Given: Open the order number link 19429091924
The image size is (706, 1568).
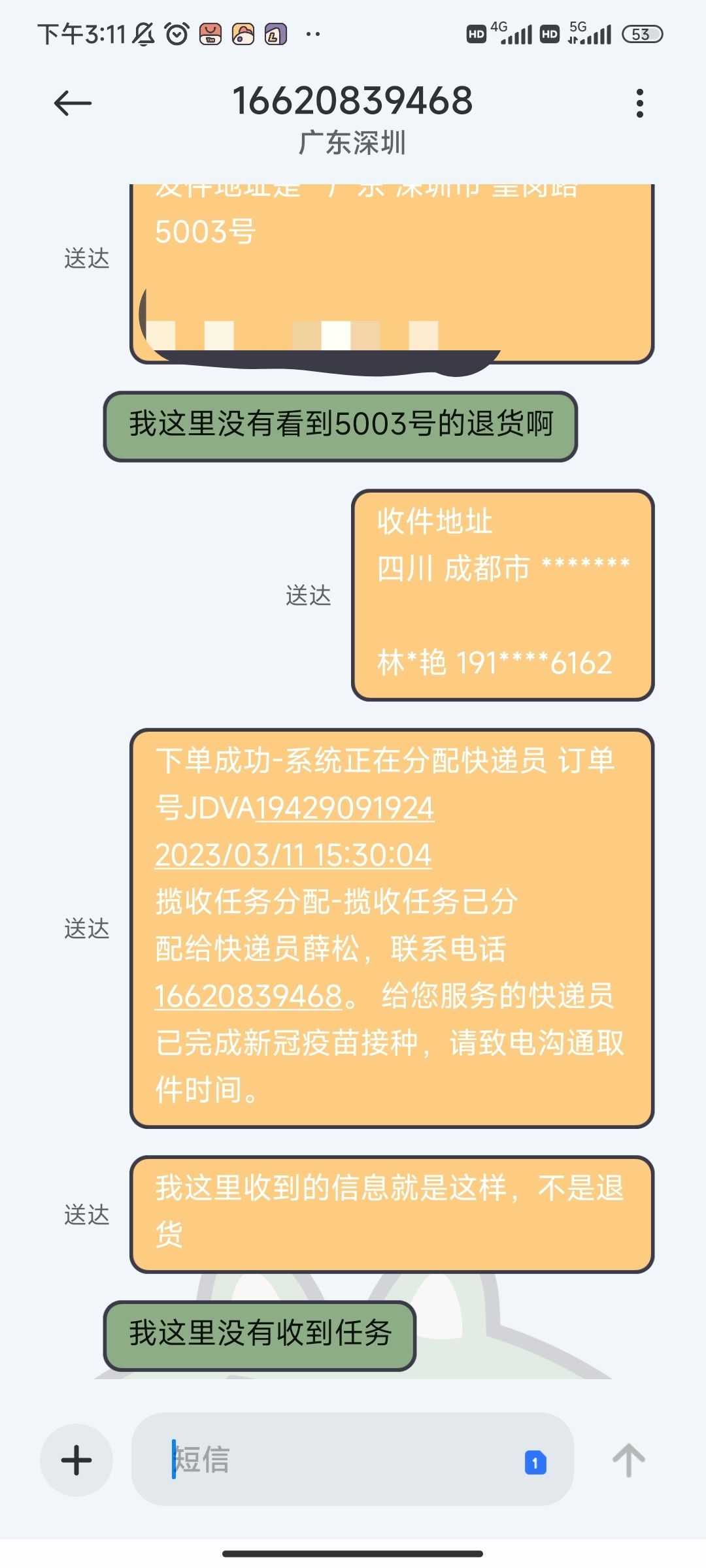Looking at the screenshot, I should pyautogui.click(x=345, y=808).
